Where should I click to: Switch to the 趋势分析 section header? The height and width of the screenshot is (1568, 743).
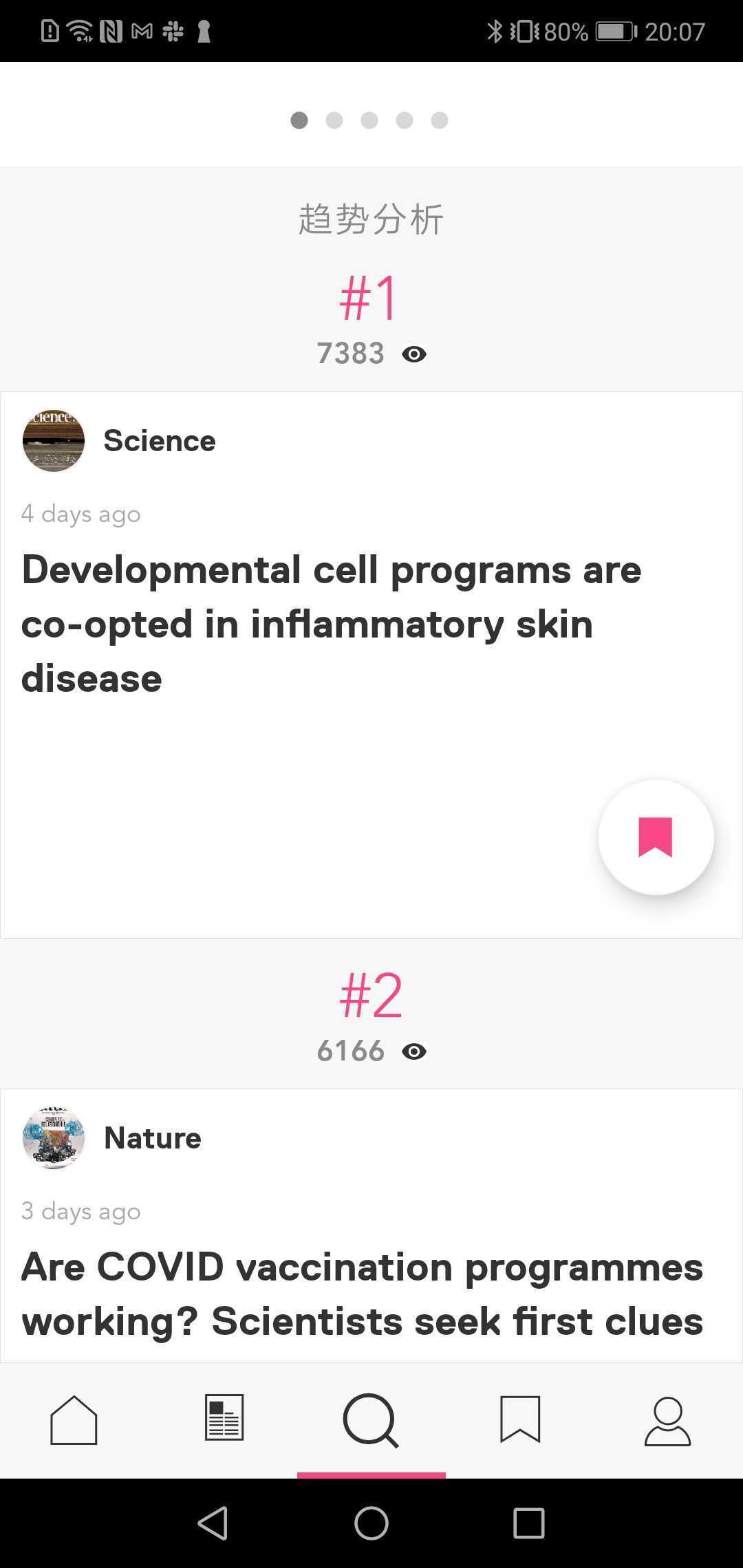click(x=371, y=219)
